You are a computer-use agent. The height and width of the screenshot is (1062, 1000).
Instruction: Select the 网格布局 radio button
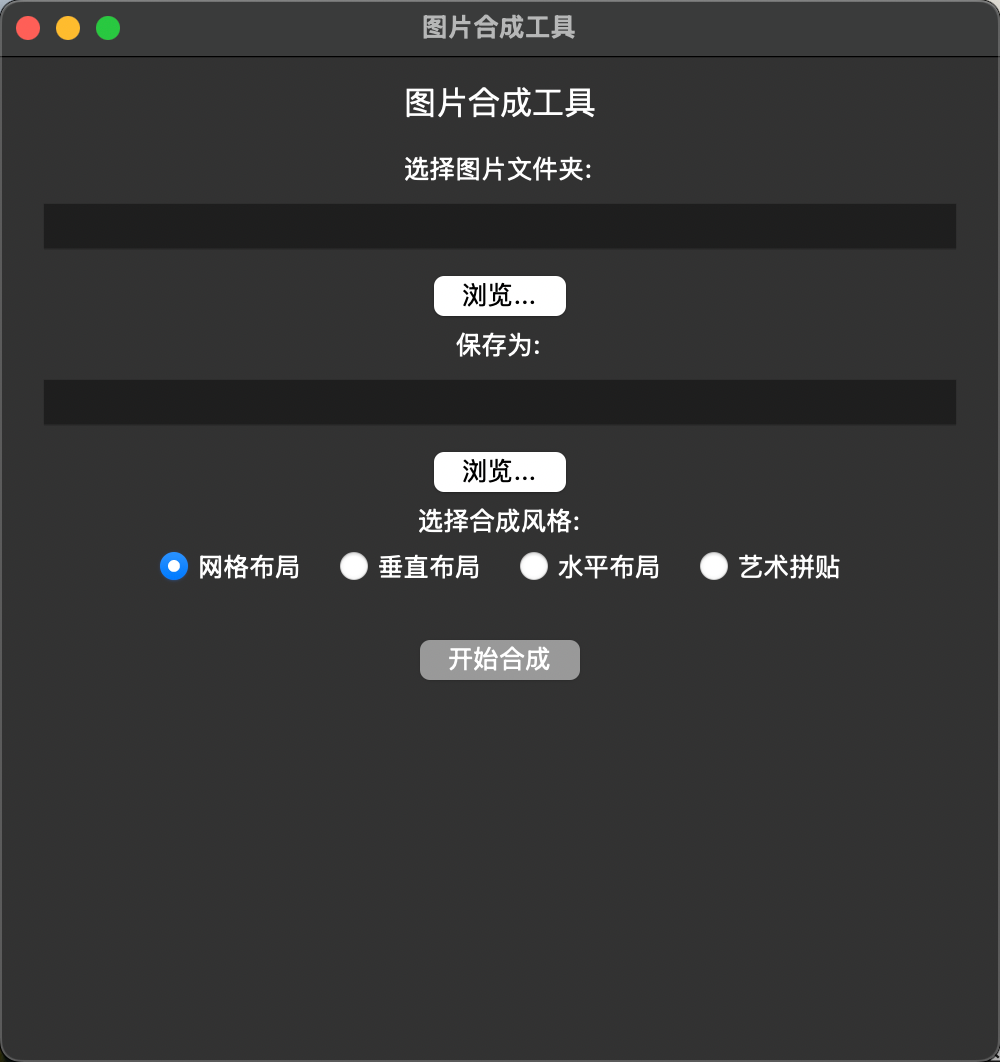click(173, 566)
